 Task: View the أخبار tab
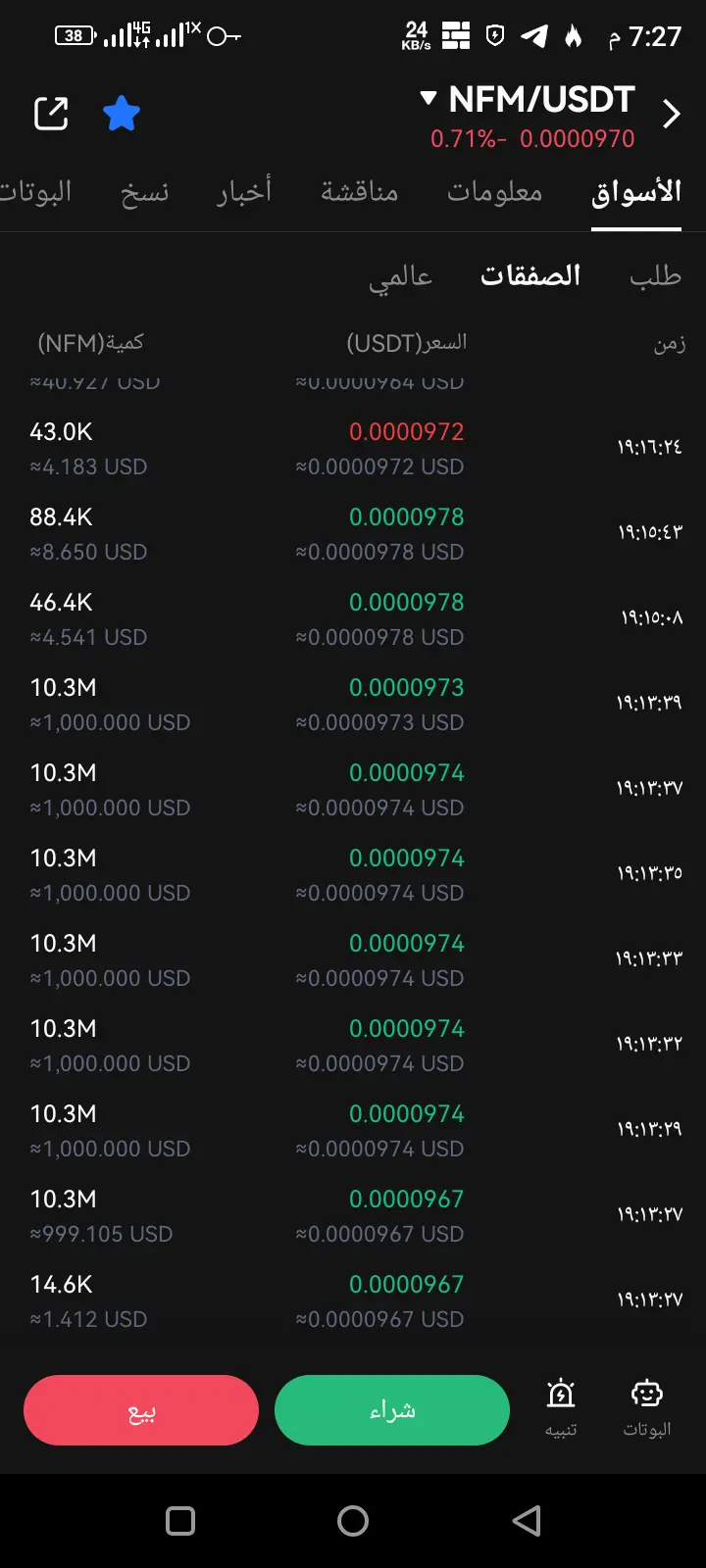tap(244, 192)
